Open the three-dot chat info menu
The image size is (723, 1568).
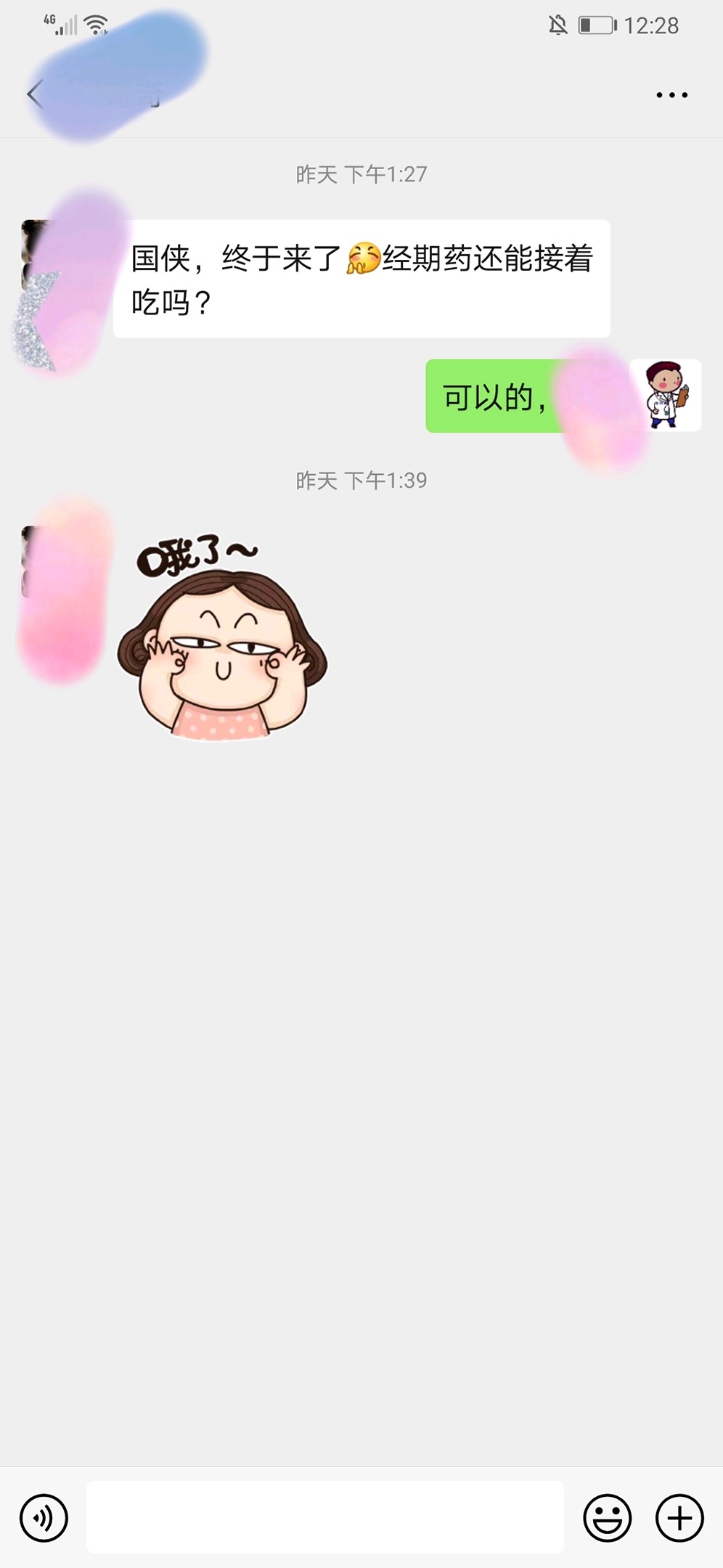coord(671,94)
